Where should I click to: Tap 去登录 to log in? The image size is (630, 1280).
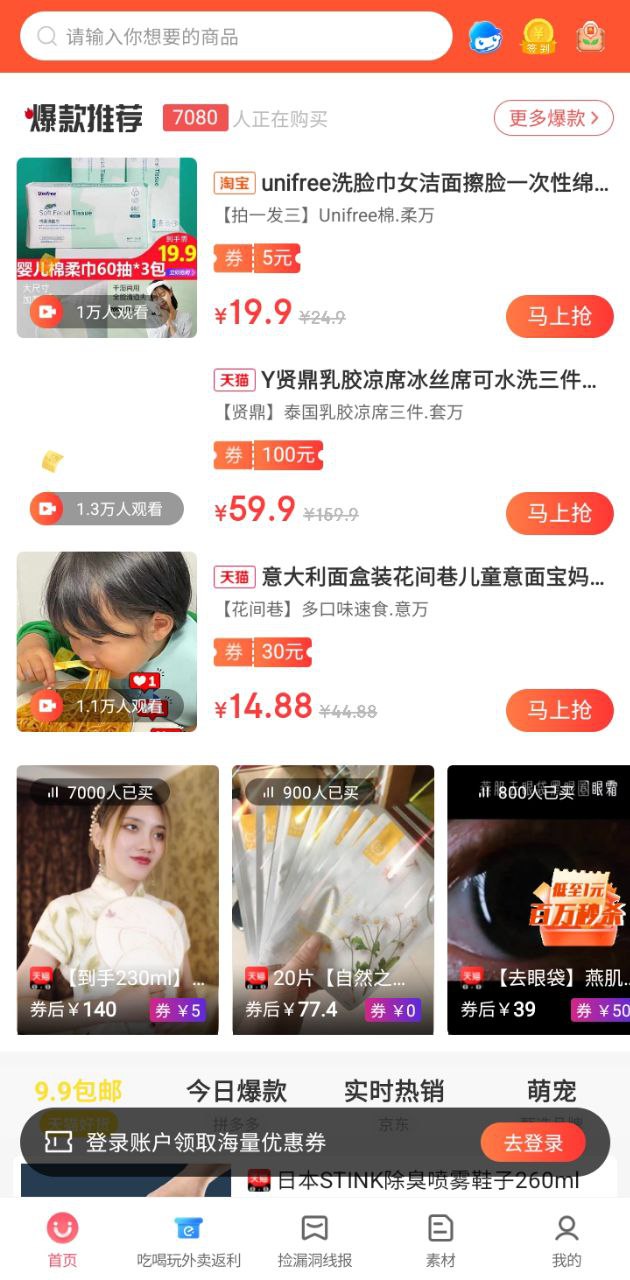coord(533,1142)
